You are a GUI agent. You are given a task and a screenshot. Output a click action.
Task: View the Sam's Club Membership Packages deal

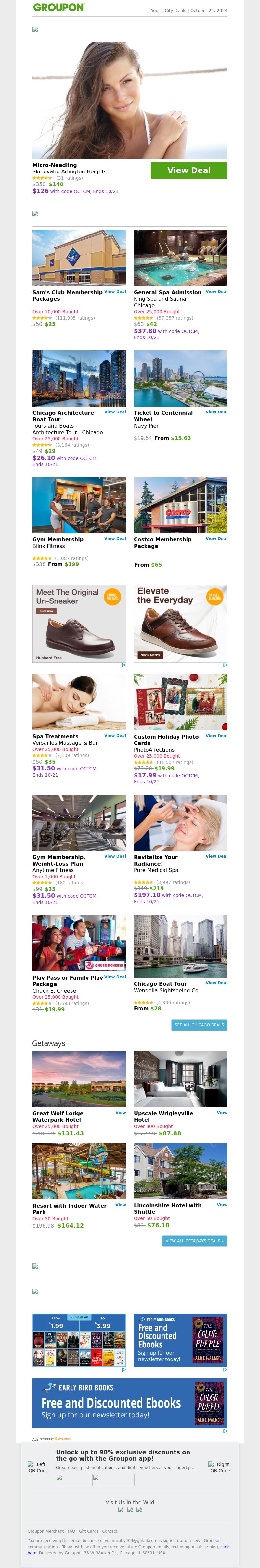[x=115, y=292]
